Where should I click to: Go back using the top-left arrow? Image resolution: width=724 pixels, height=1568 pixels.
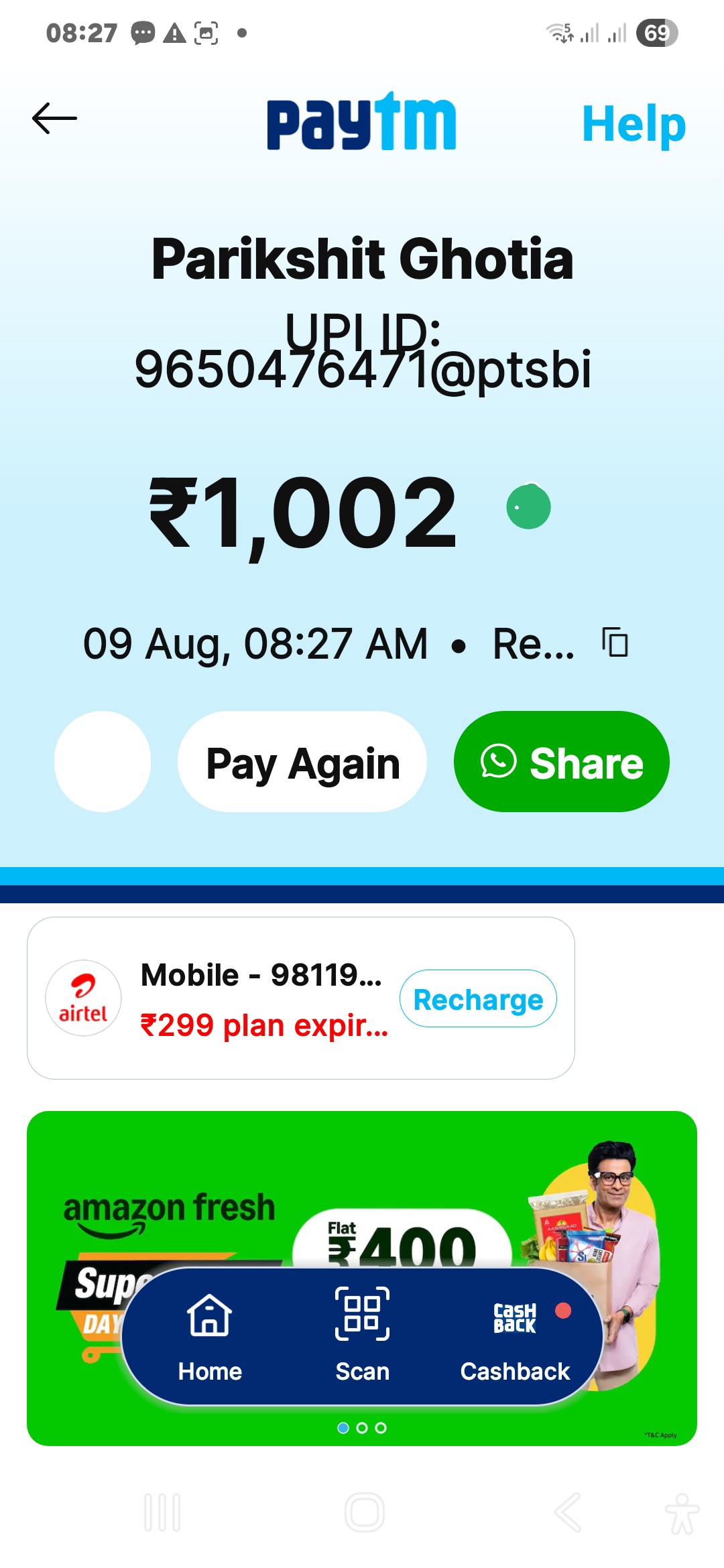click(x=54, y=119)
